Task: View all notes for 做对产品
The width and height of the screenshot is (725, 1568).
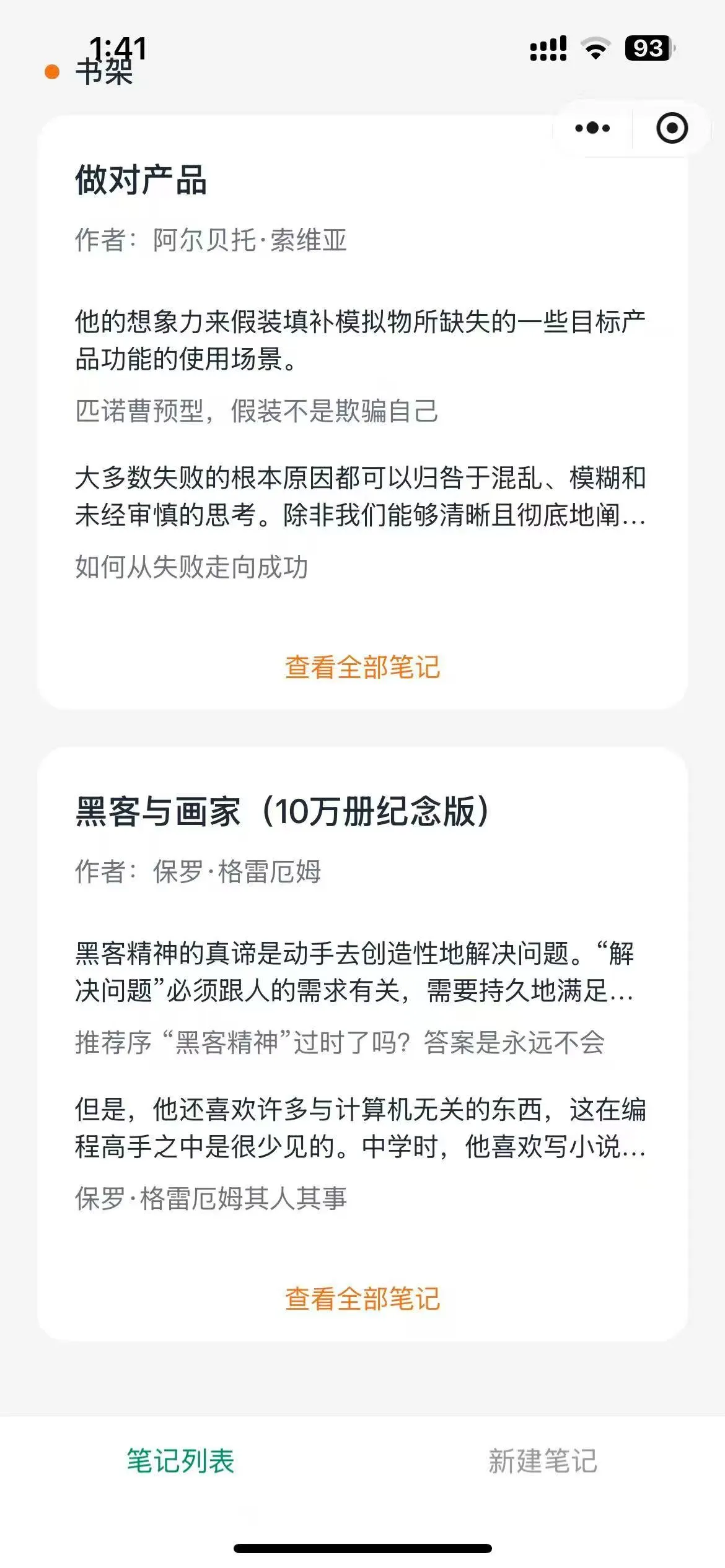Action: (x=362, y=667)
